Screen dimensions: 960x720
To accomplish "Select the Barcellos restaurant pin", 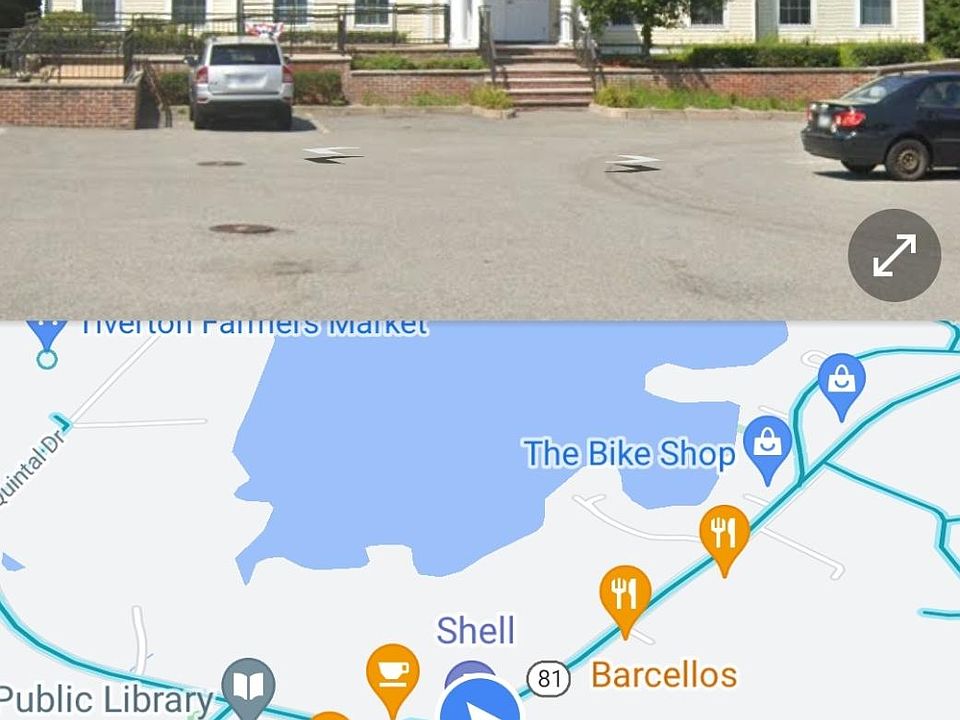I will (x=625, y=595).
